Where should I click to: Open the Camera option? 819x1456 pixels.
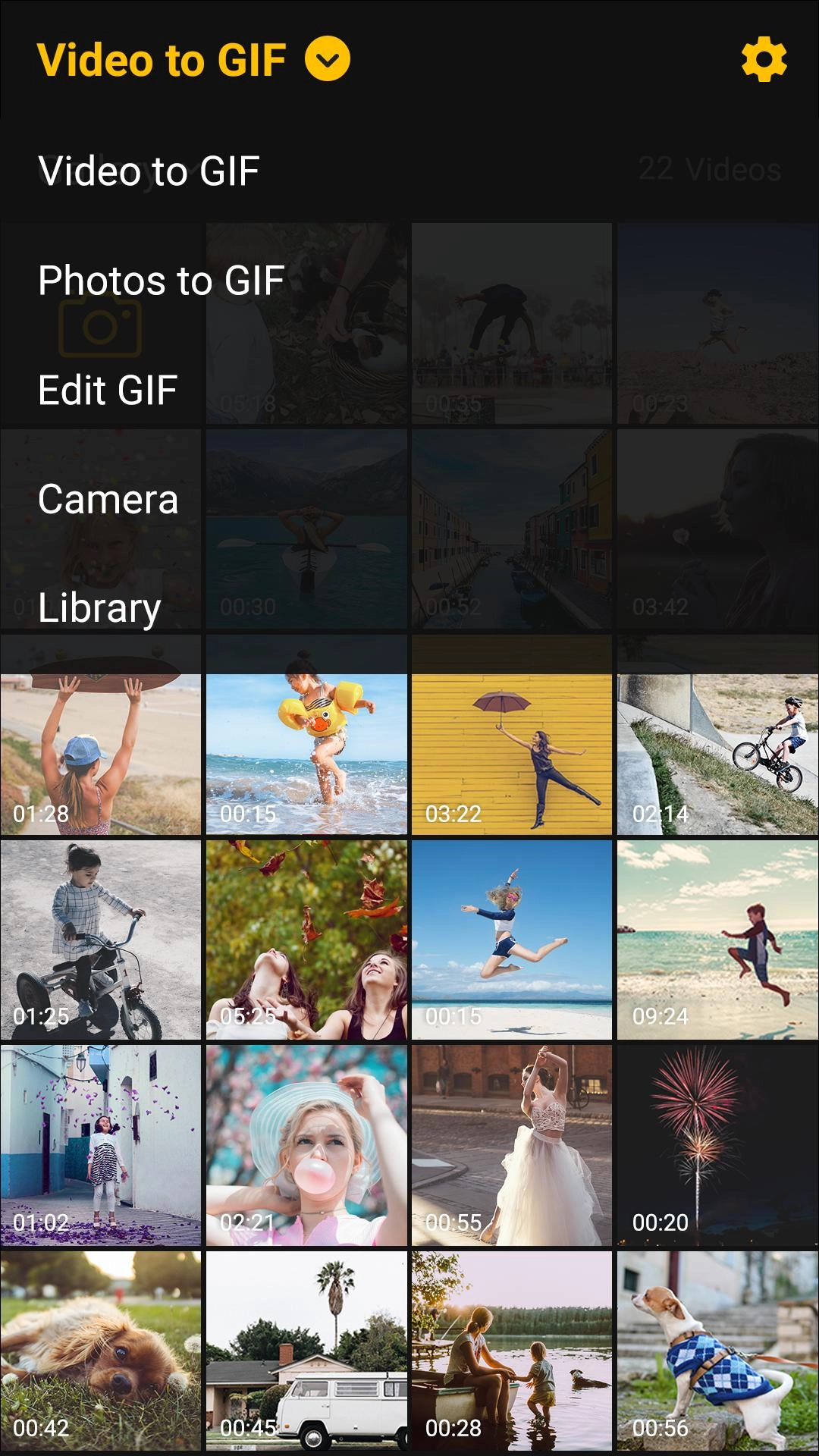pos(108,500)
